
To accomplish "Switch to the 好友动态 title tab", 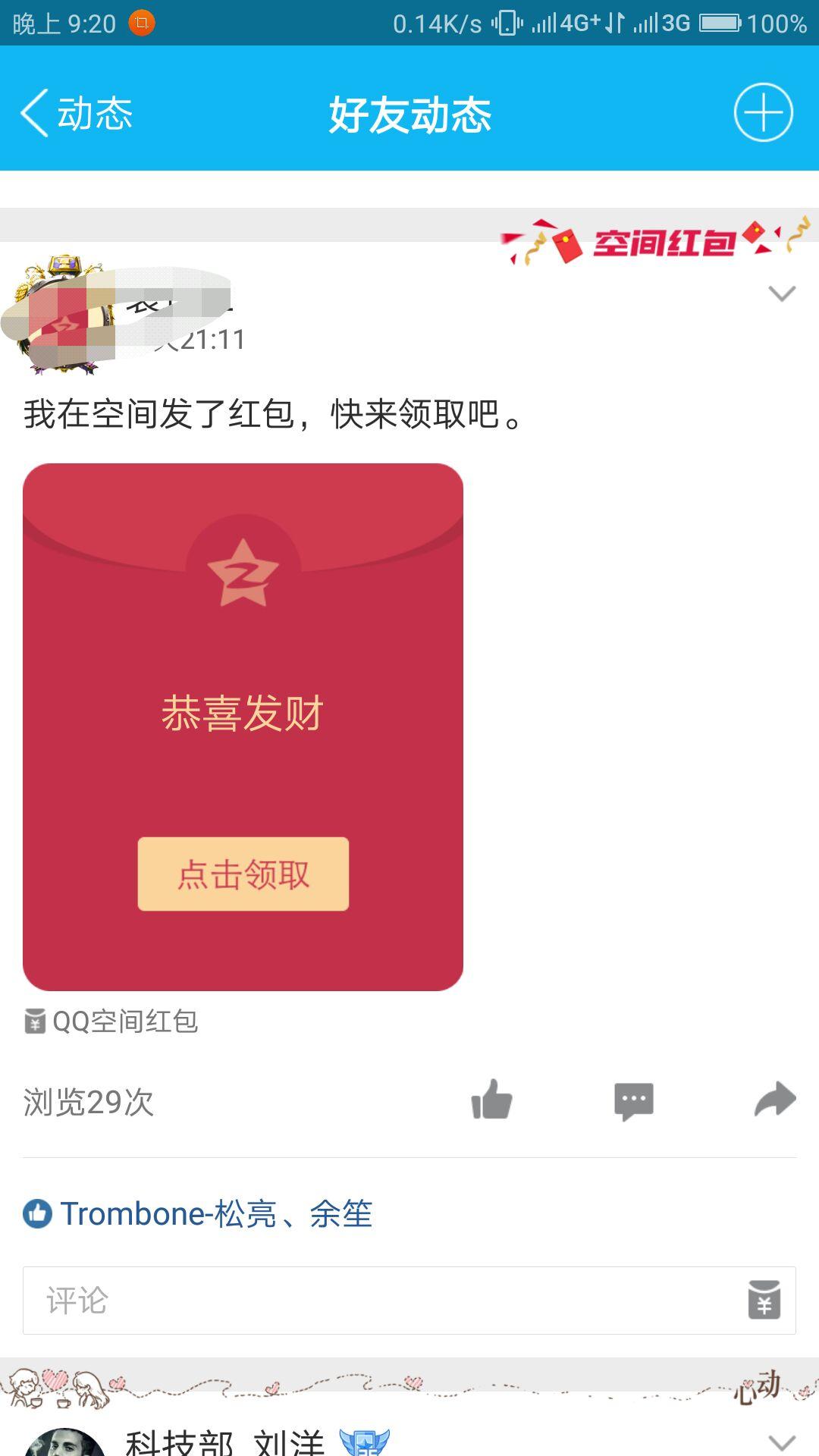I will pos(409,114).
